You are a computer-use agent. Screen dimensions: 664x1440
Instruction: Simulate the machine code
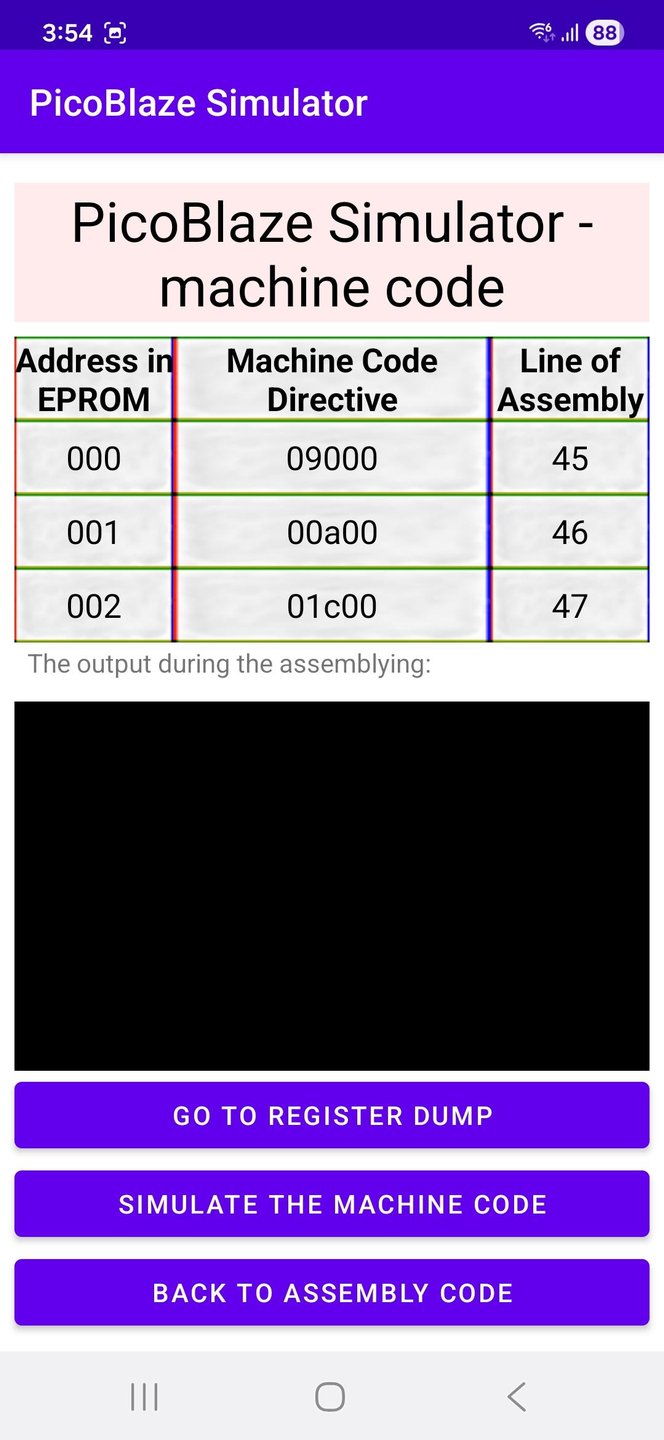(332, 1204)
